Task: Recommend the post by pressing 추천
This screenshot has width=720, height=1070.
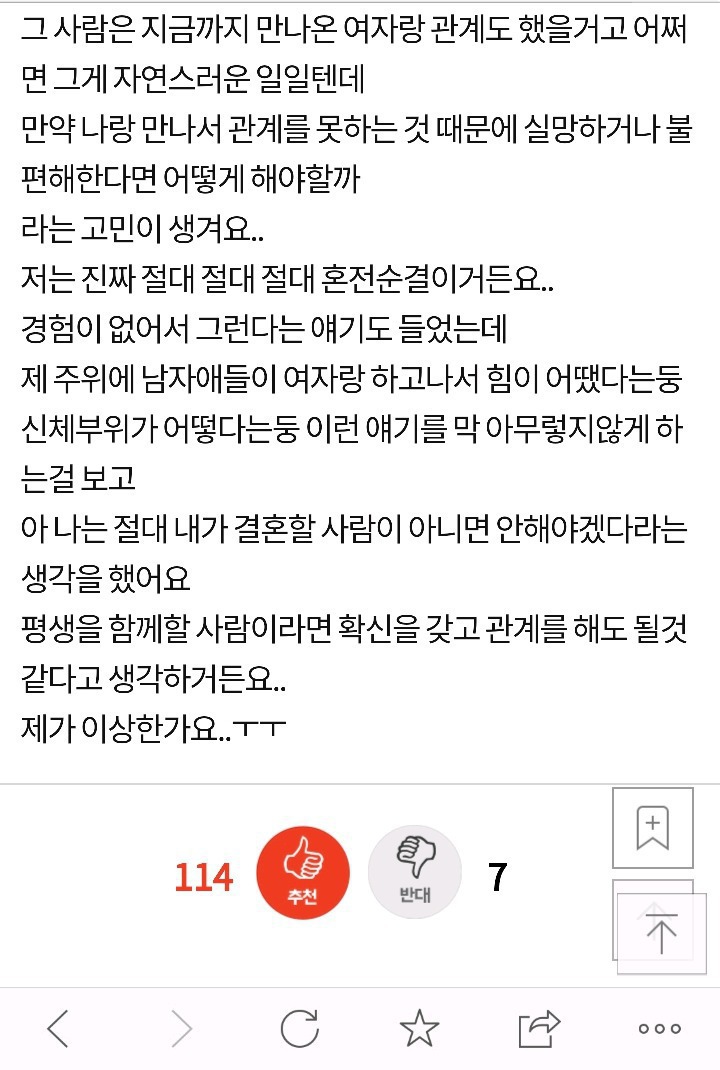Action: point(304,871)
